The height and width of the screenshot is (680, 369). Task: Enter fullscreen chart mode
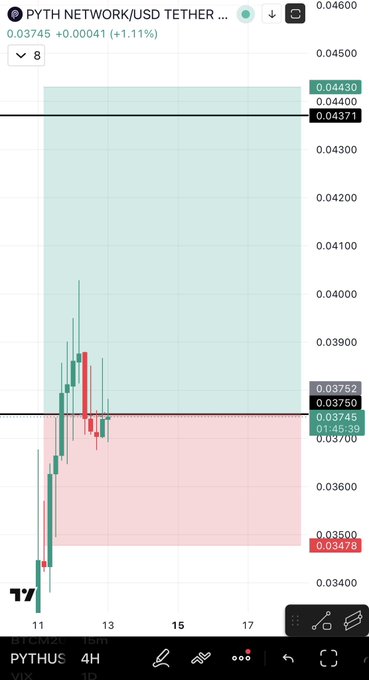click(x=329, y=658)
